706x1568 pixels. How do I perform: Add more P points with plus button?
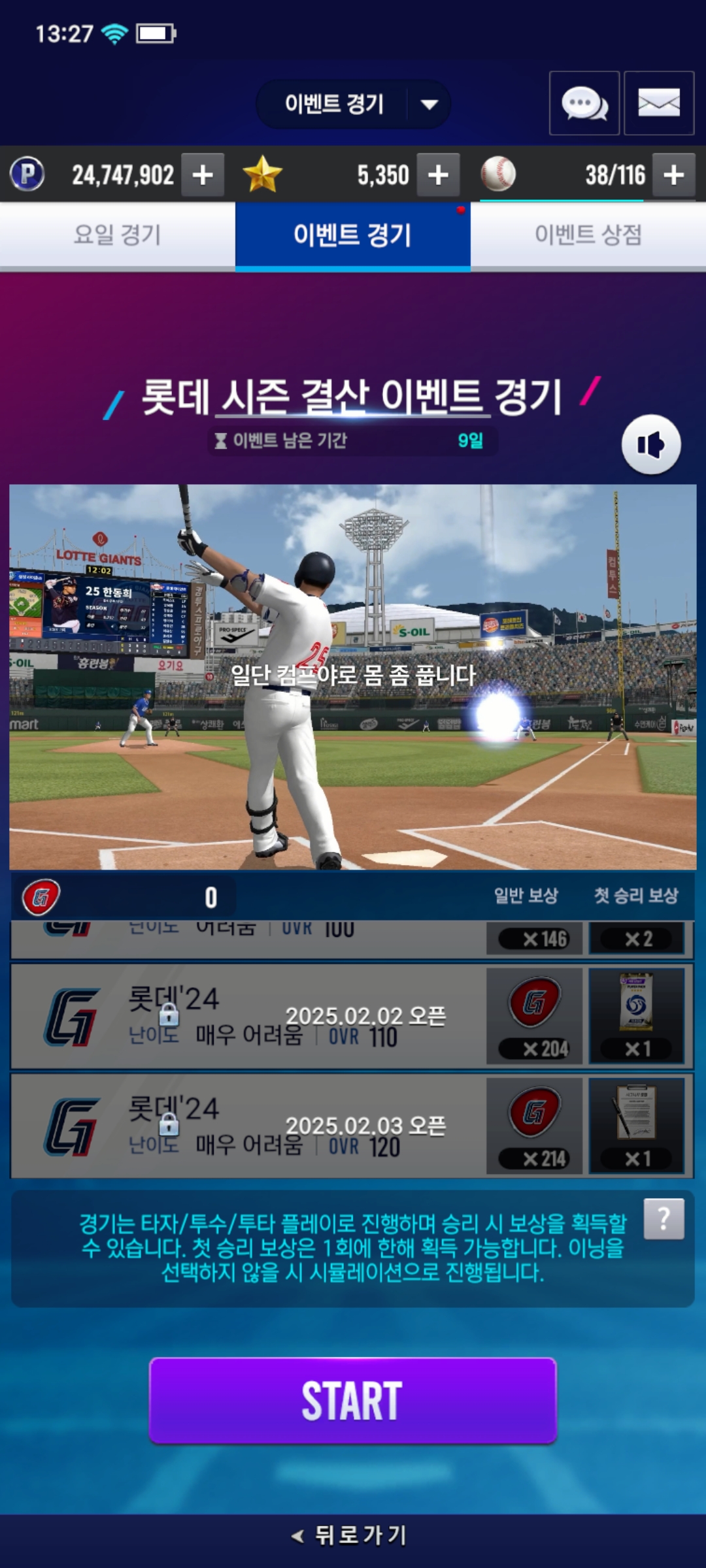203,174
